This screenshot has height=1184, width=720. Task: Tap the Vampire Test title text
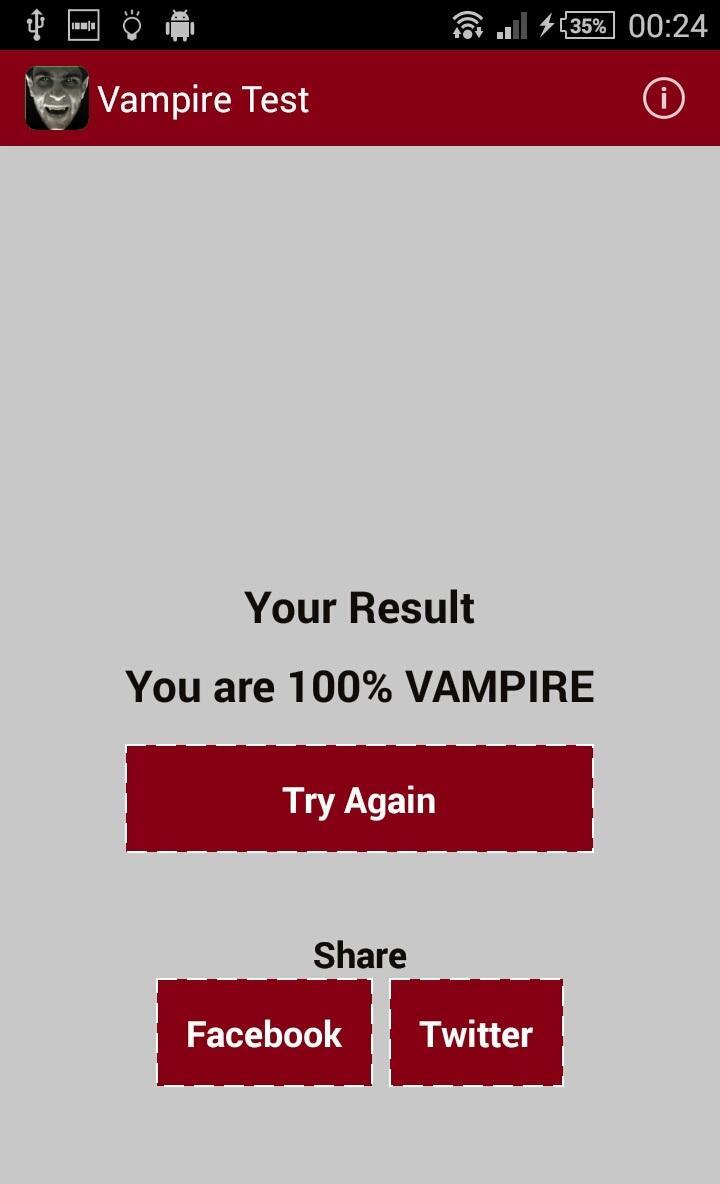tap(202, 98)
